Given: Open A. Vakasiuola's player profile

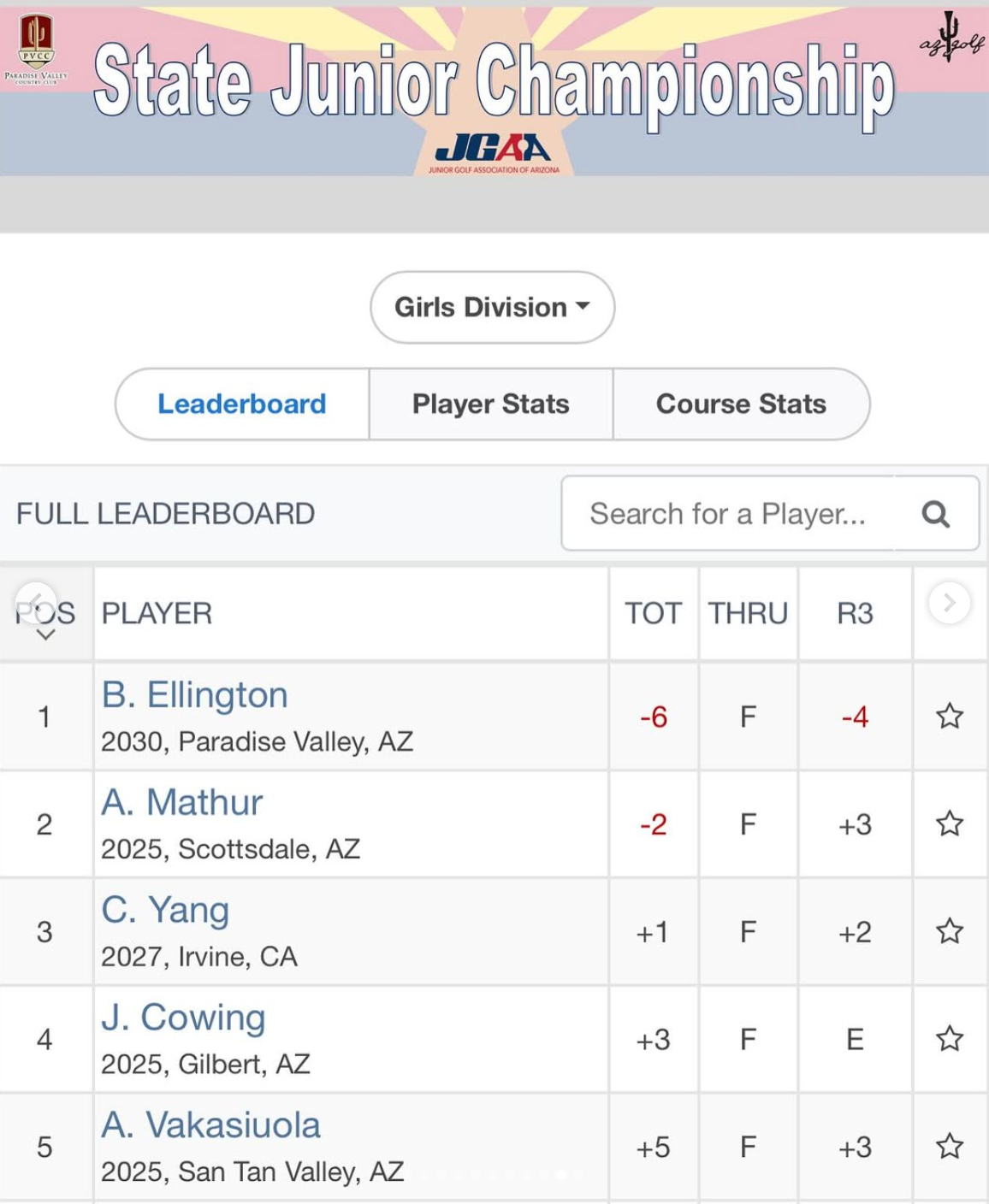Looking at the screenshot, I should (x=210, y=1125).
